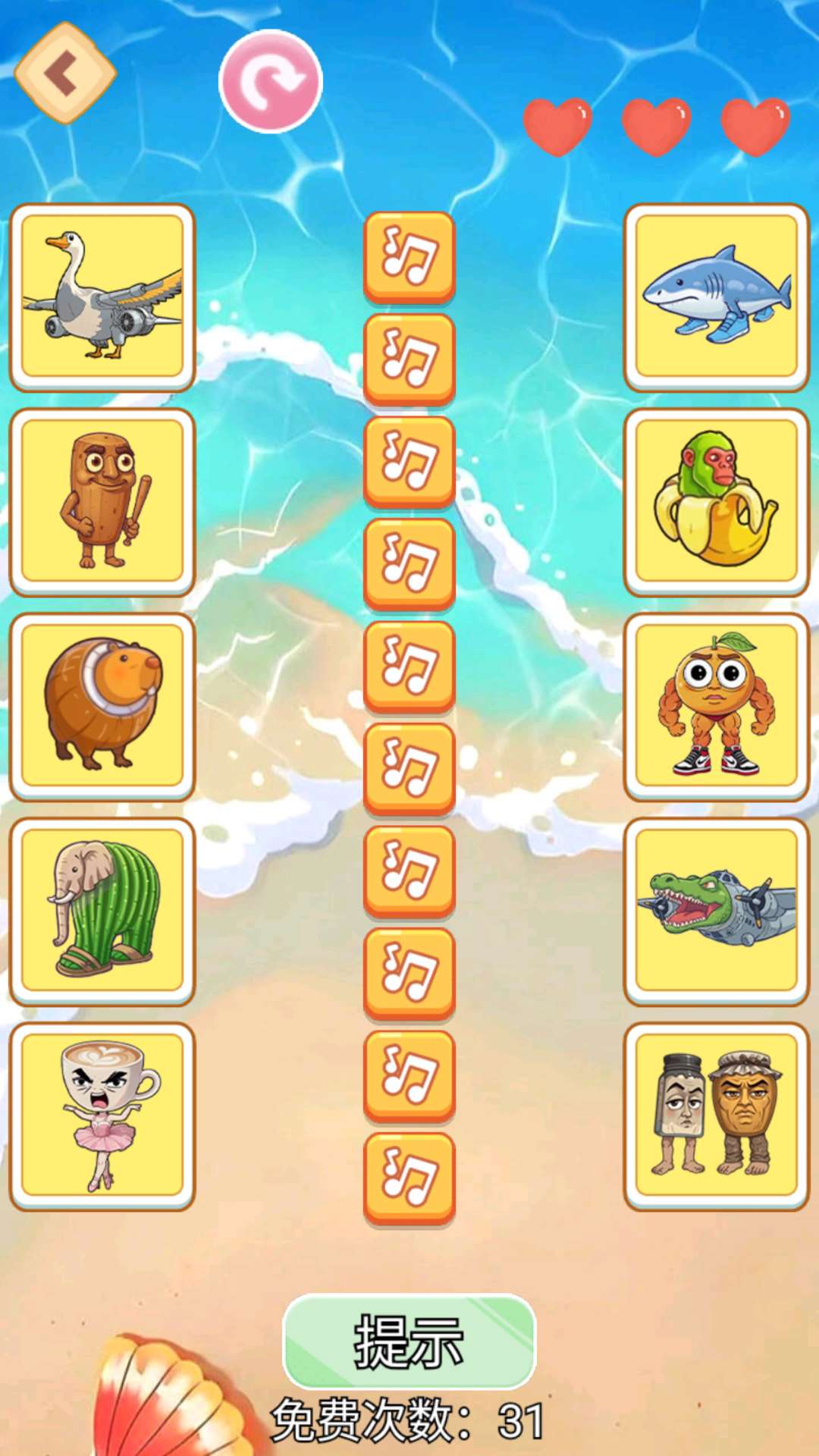Tap the first heart life indicator
Screen dimensions: 819x1456
[557, 121]
